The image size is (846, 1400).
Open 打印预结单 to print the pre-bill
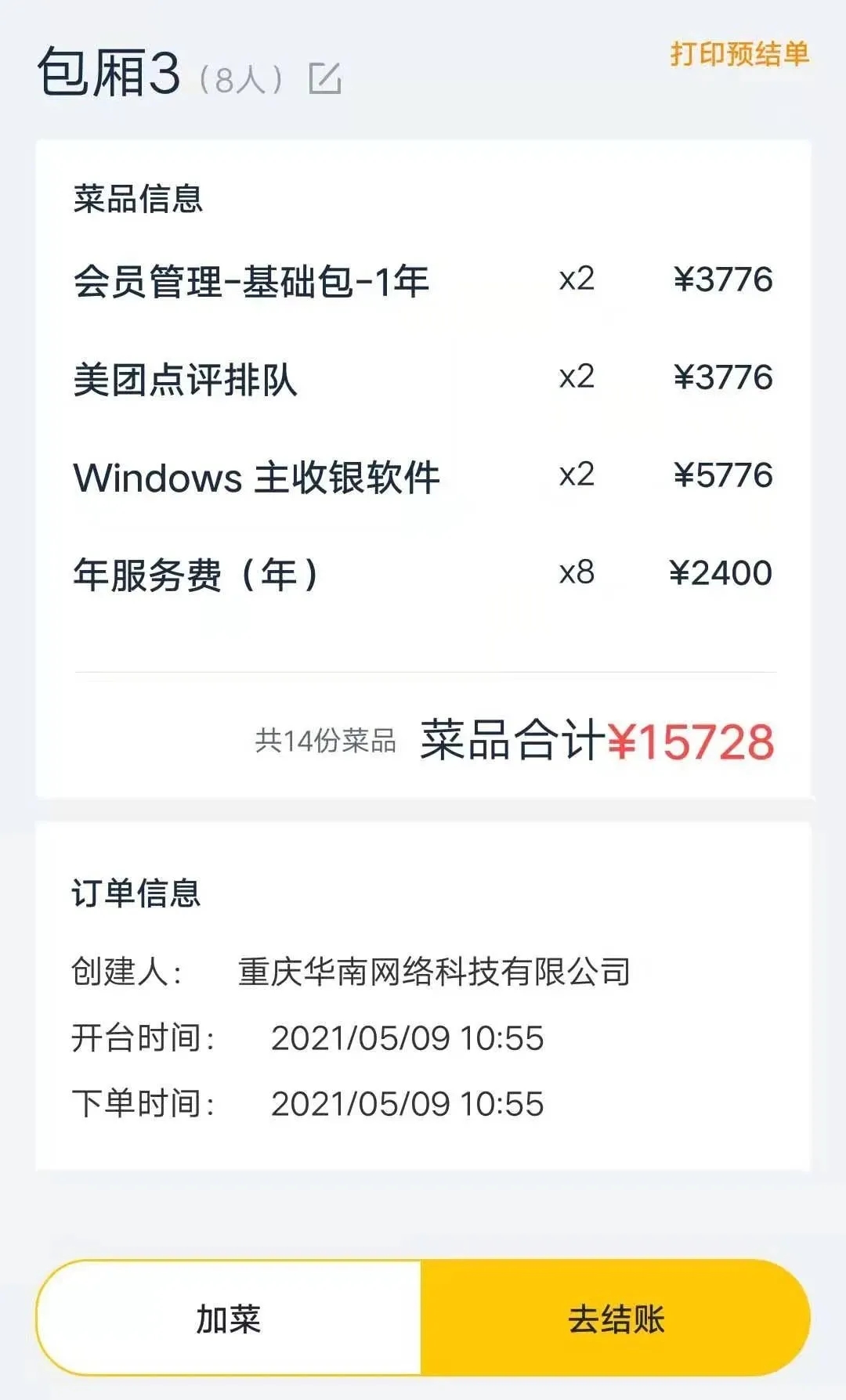click(x=739, y=54)
